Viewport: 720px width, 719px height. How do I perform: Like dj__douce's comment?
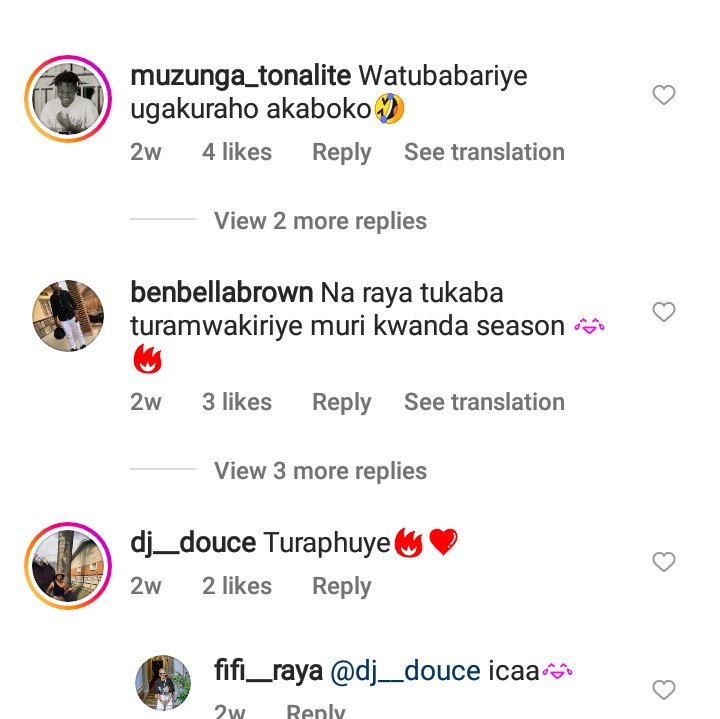(x=664, y=563)
